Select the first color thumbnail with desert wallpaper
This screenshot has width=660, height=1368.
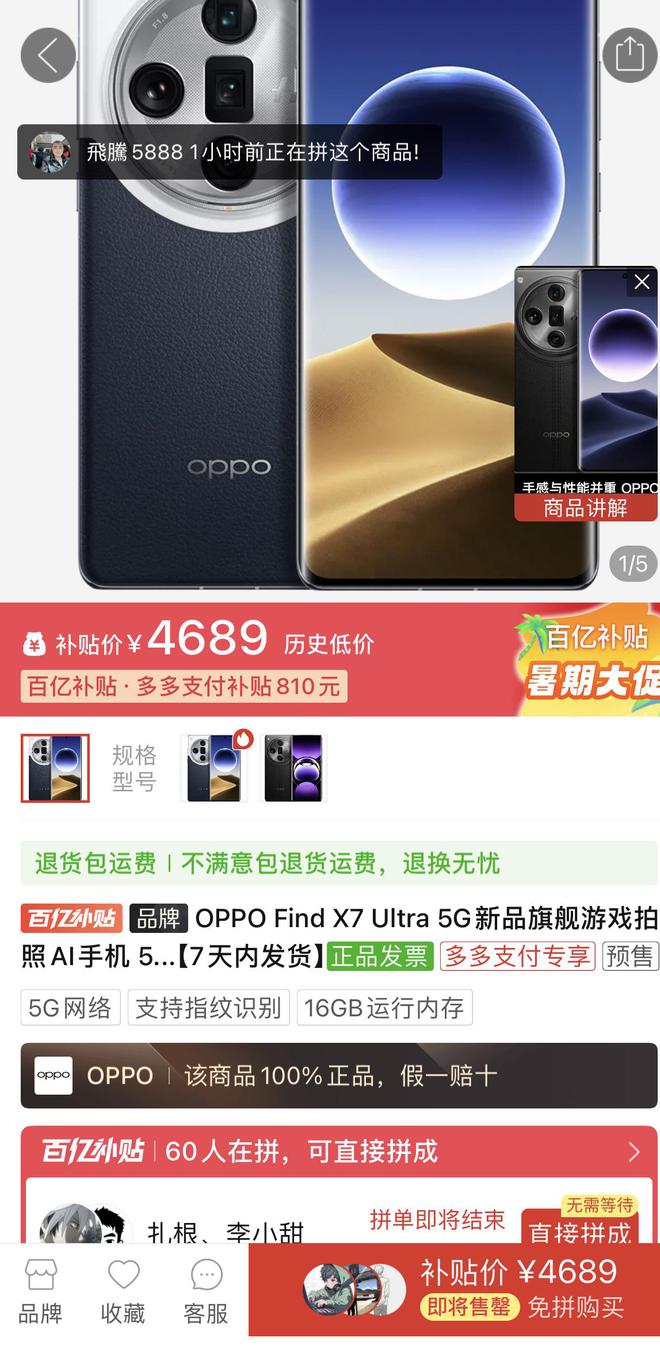[55, 768]
